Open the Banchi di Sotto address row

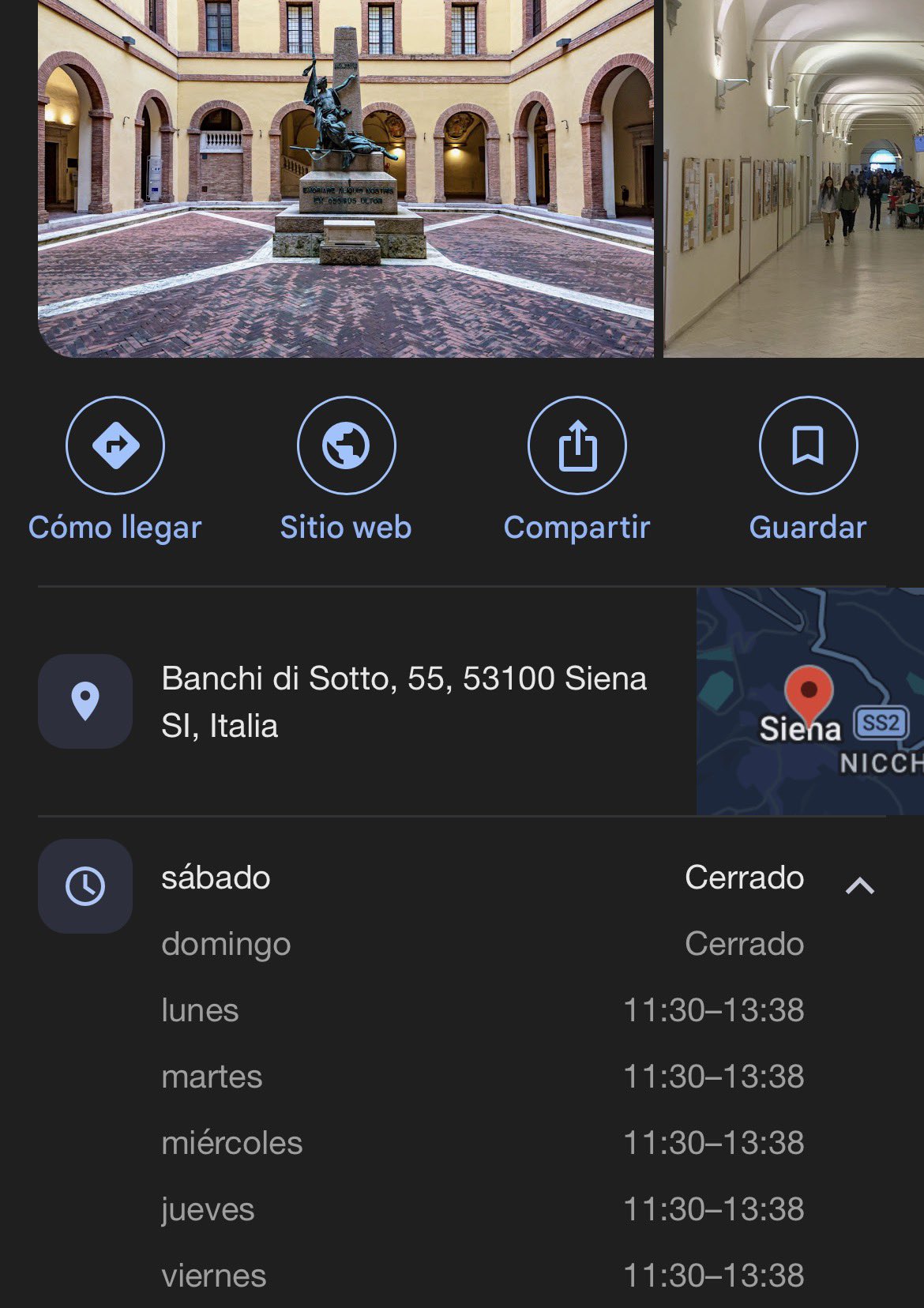(x=403, y=701)
